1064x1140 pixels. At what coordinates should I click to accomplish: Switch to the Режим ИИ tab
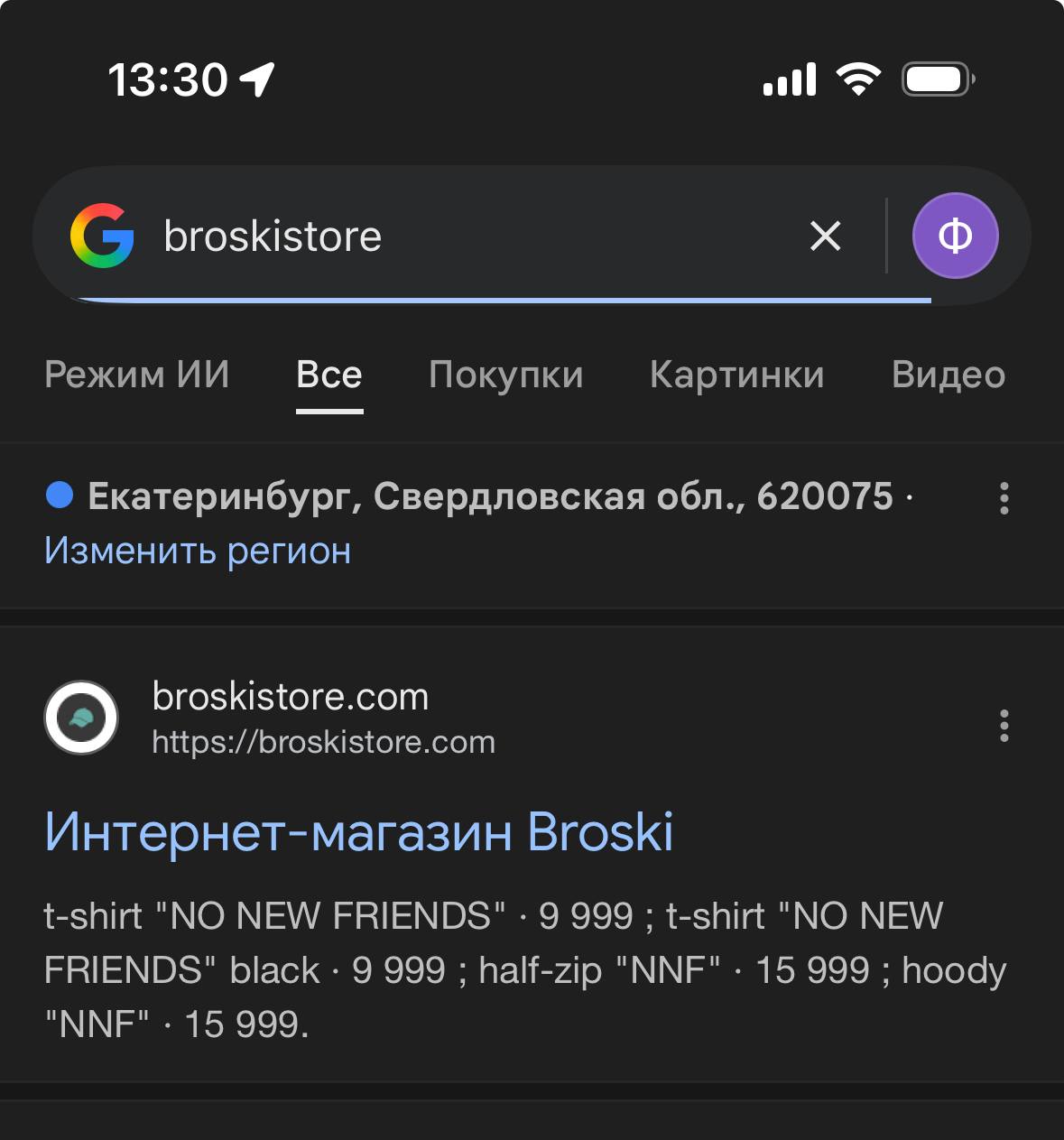pos(137,375)
